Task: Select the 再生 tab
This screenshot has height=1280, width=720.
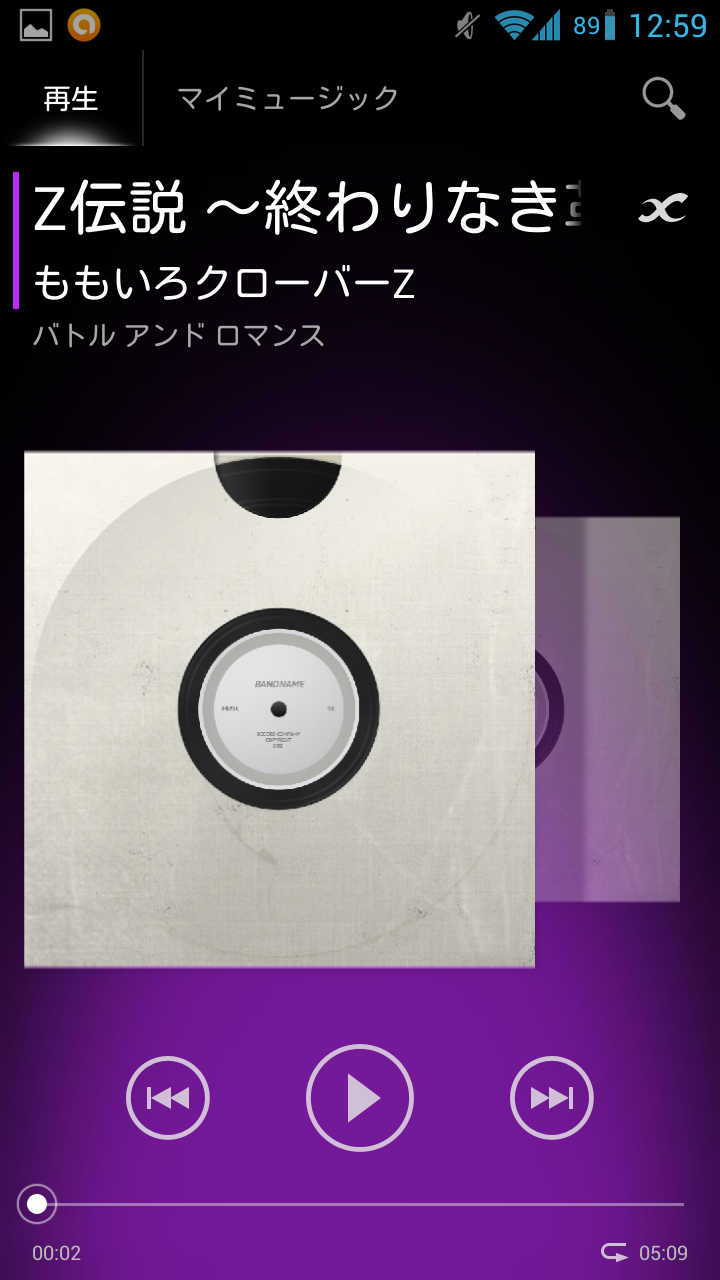Action: (71, 98)
